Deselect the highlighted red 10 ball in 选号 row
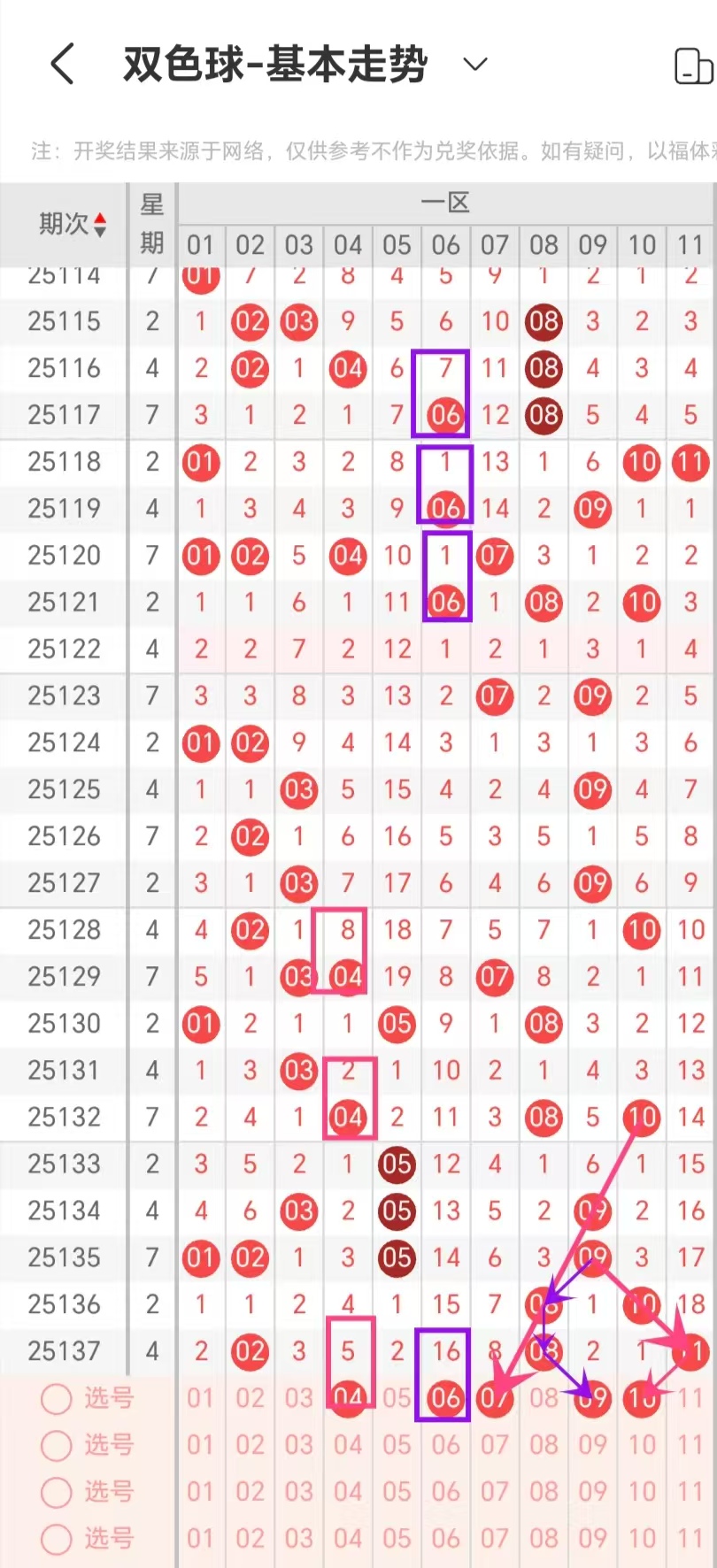This screenshot has height=1568, width=717. coord(641,1398)
